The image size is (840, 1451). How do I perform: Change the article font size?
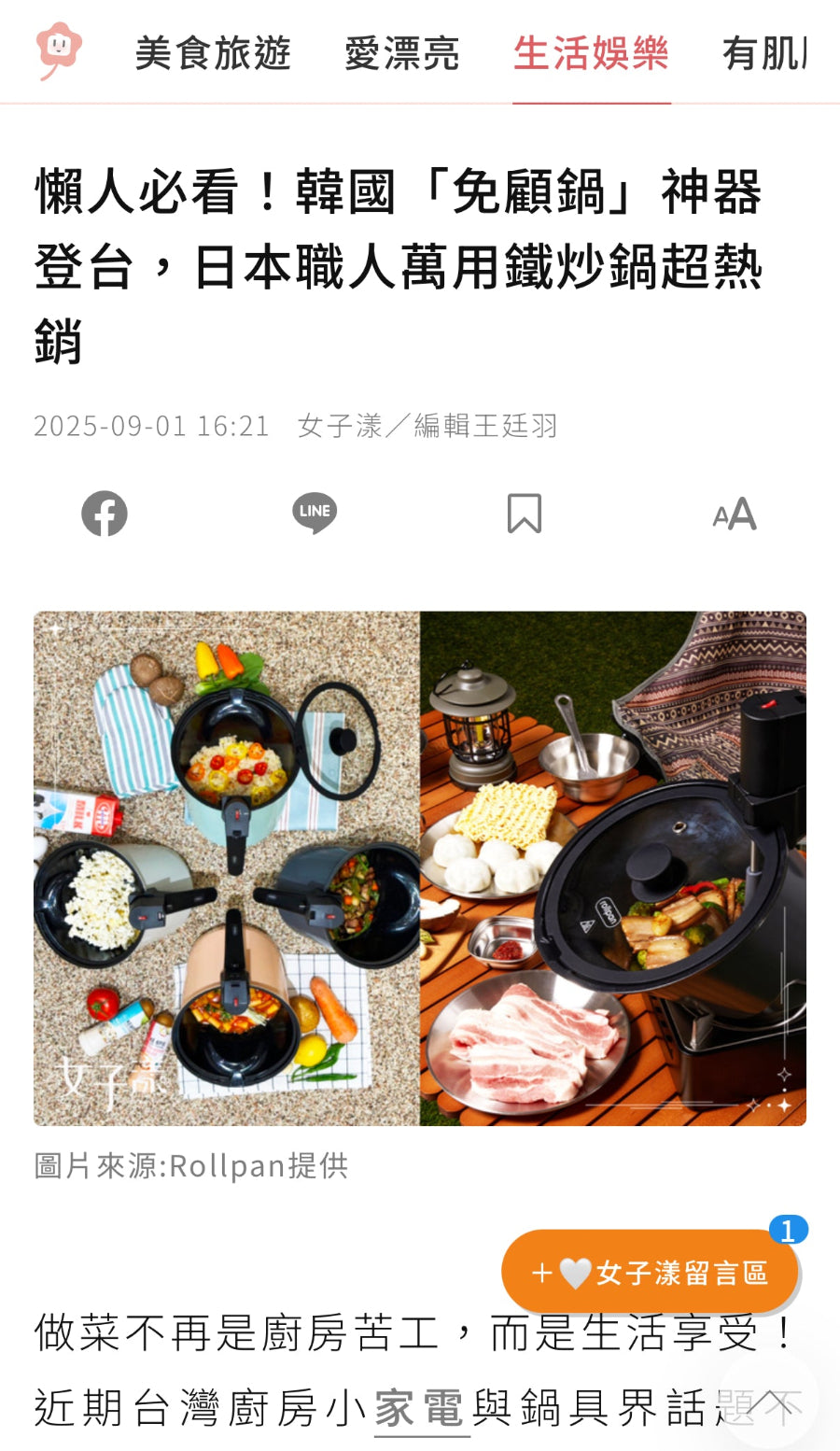[735, 514]
